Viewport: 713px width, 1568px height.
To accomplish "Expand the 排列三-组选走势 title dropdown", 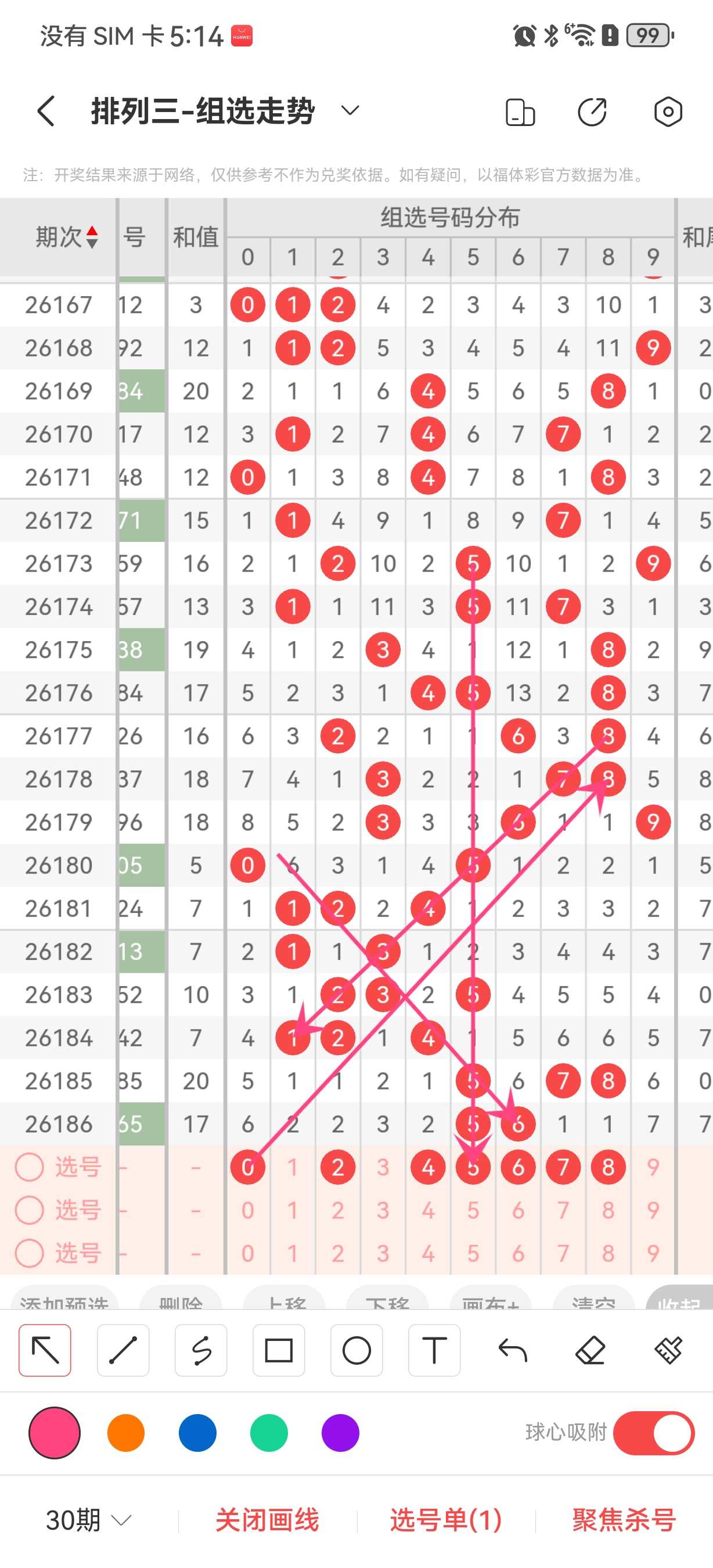I will coord(350,111).
